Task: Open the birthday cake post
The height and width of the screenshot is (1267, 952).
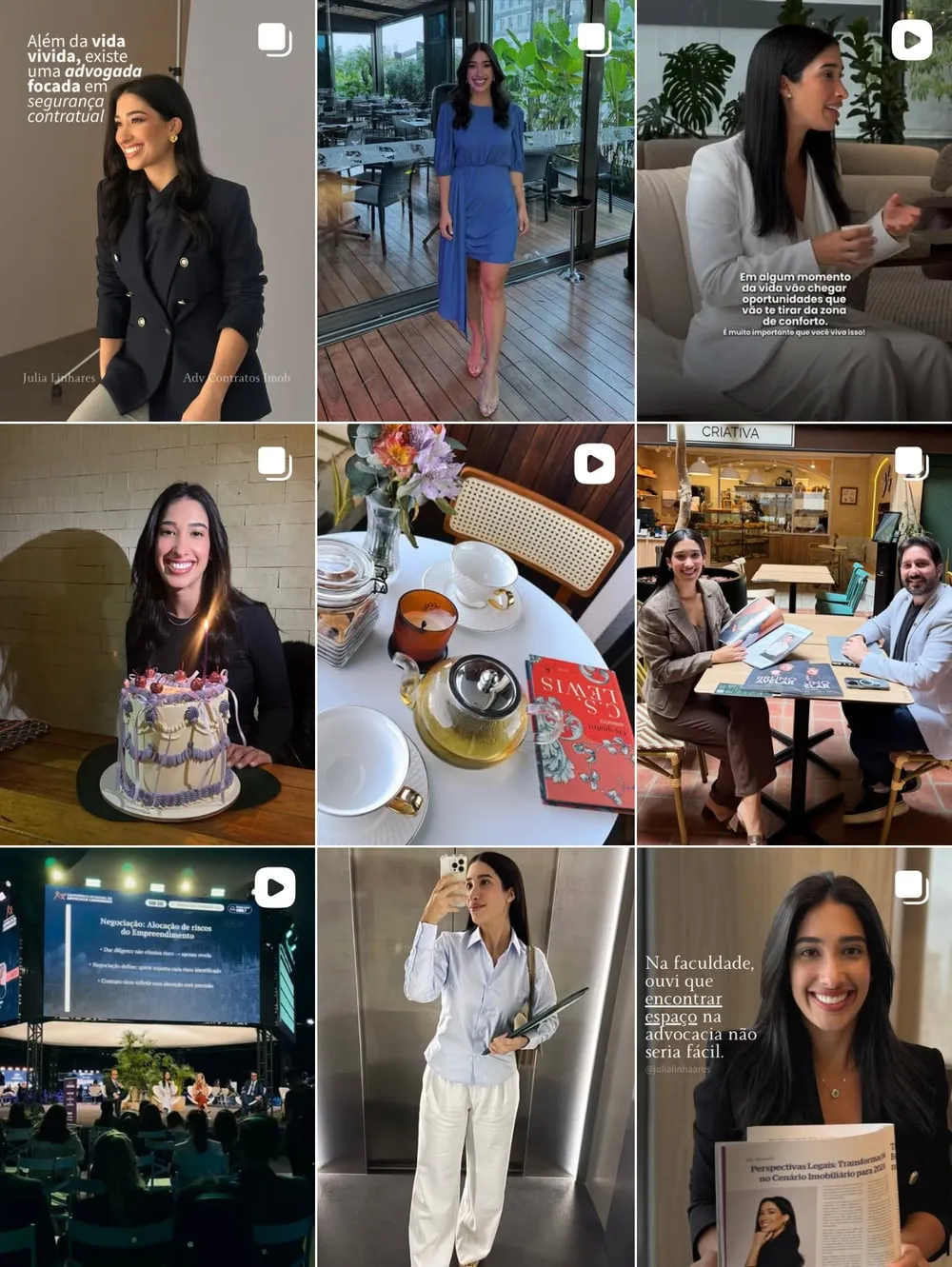Action: (157, 634)
